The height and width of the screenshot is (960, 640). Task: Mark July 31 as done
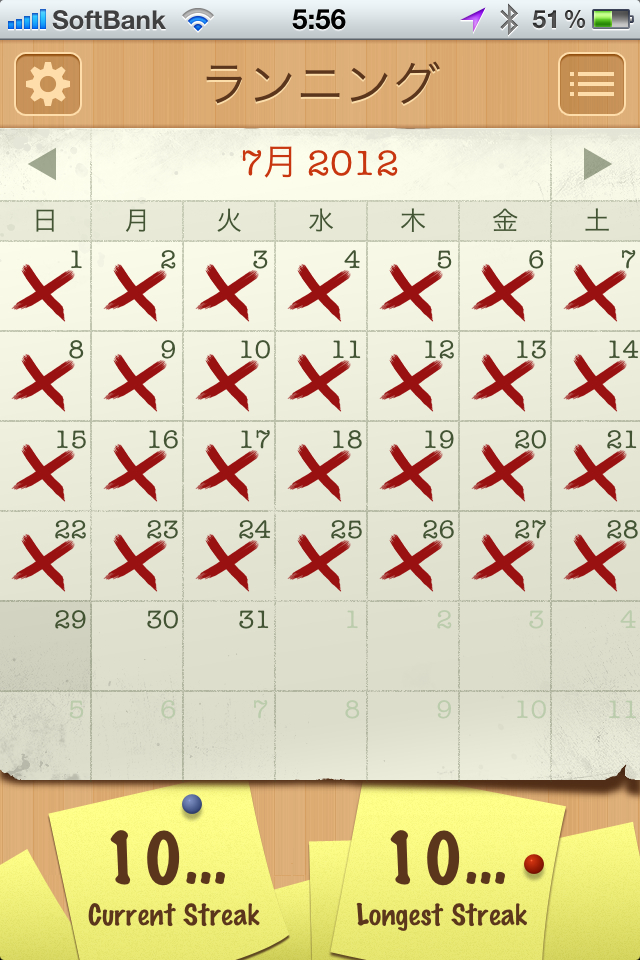(x=229, y=646)
